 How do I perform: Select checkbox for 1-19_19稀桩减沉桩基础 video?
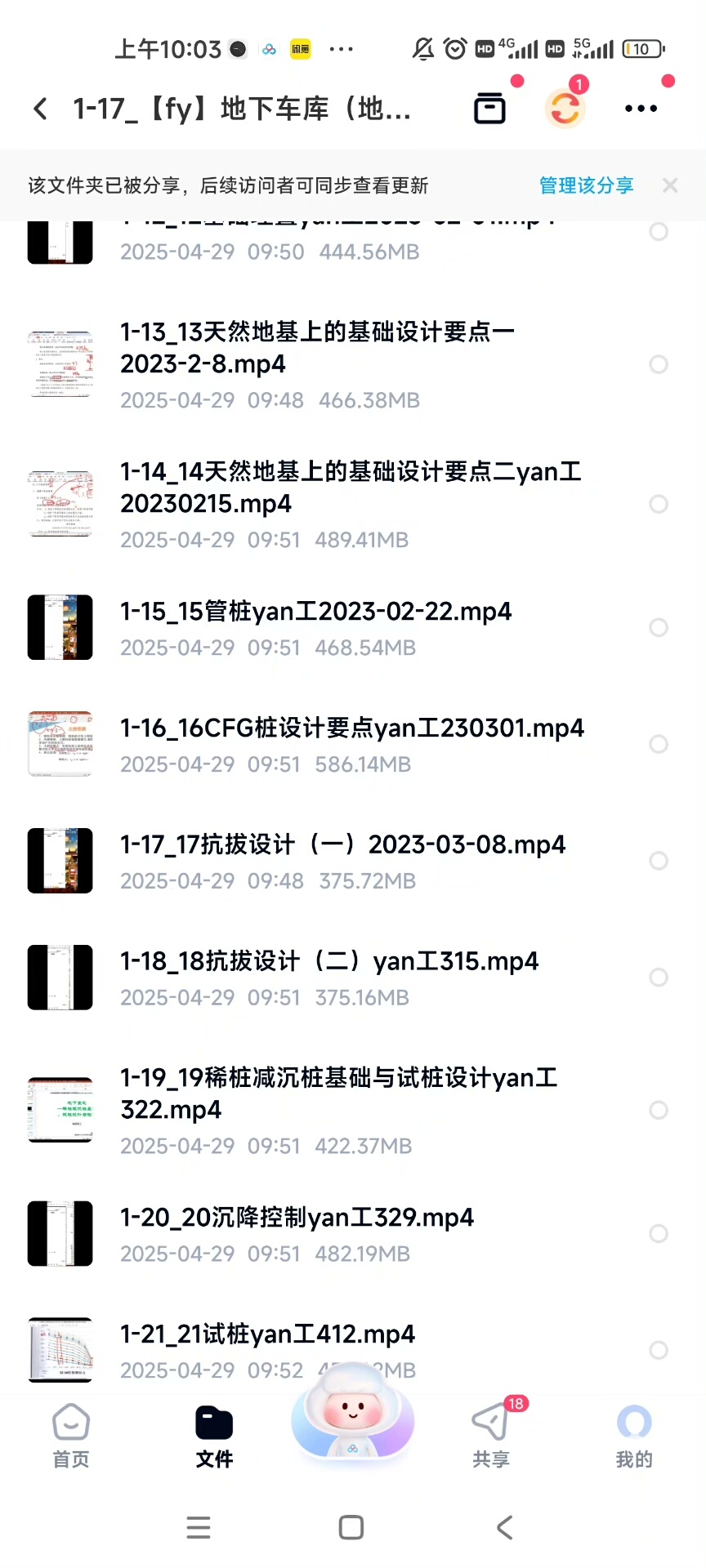pyautogui.click(x=659, y=1110)
